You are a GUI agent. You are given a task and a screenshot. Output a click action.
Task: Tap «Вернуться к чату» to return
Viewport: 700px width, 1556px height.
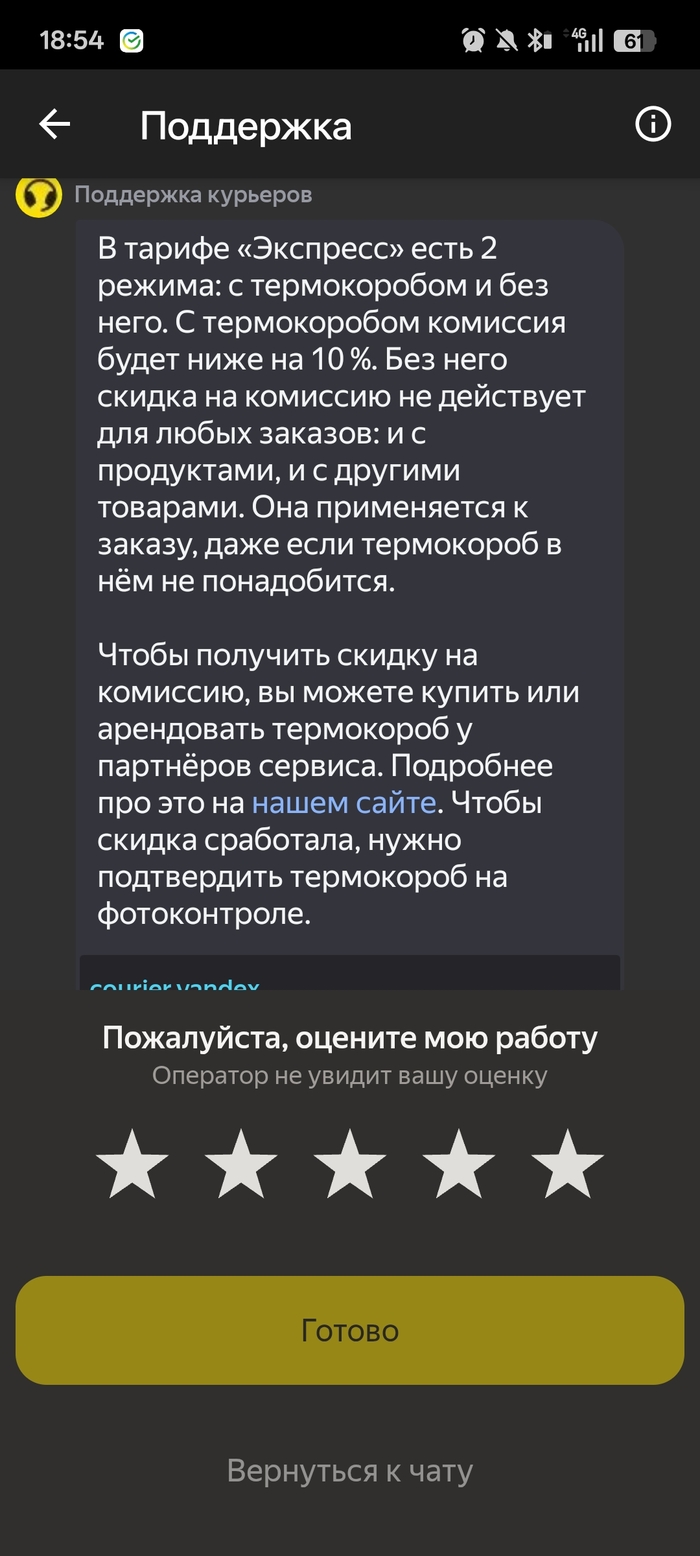coord(350,1471)
